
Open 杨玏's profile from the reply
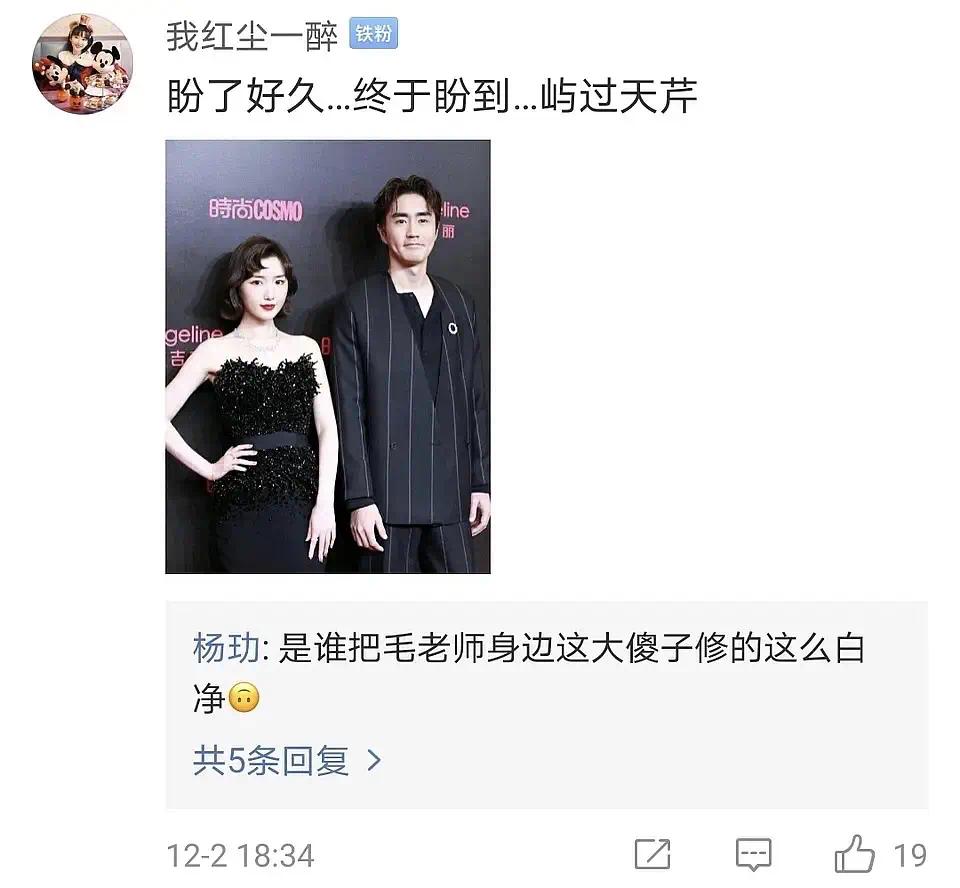pos(226,648)
